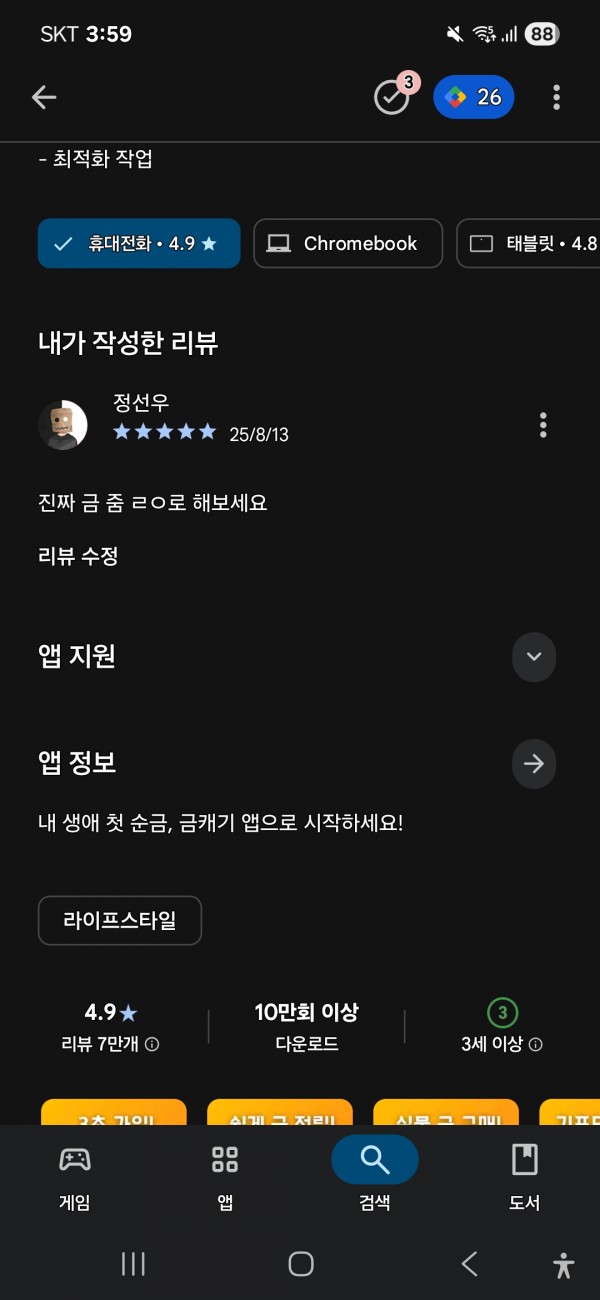The height and width of the screenshot is (1300, 600).
Task: Expand the 앱 지원 section
Action: click(533, 657)
